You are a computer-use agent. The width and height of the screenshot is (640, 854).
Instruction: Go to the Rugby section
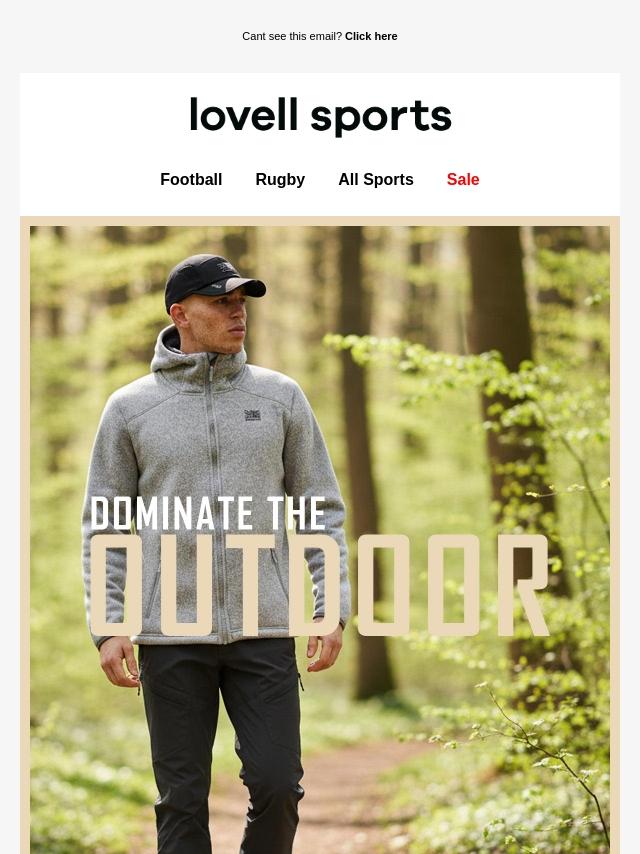click(280, 179)
